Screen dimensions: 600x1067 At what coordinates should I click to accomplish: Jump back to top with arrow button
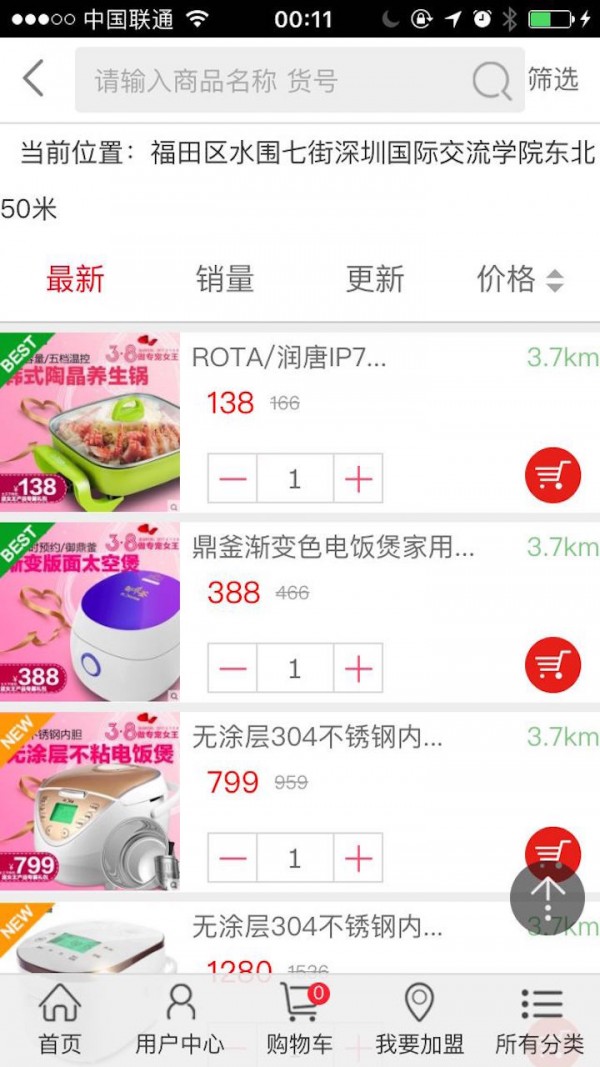(x=547, y=895)
